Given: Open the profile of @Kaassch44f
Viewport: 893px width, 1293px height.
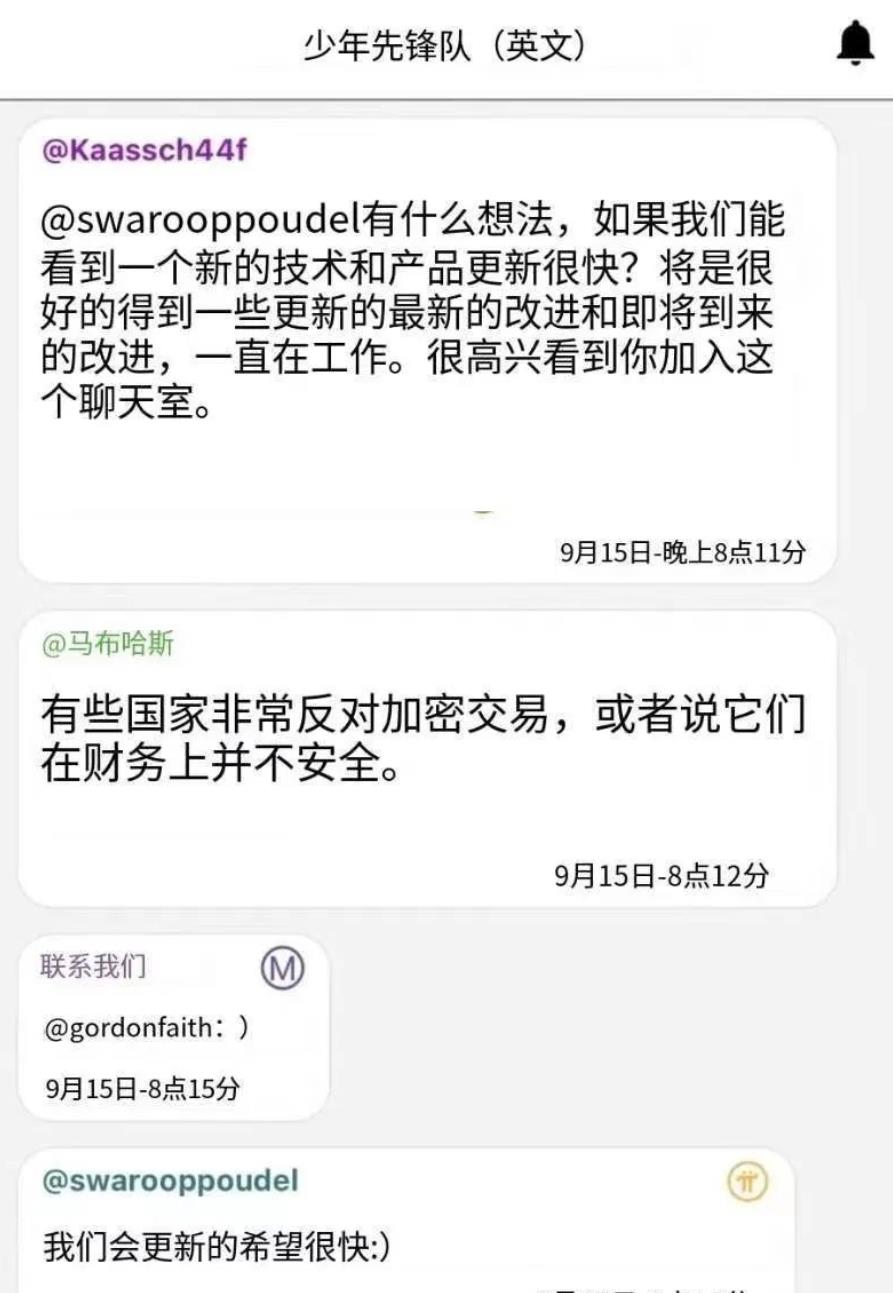Looking at the screenshot, I should 145,151.
